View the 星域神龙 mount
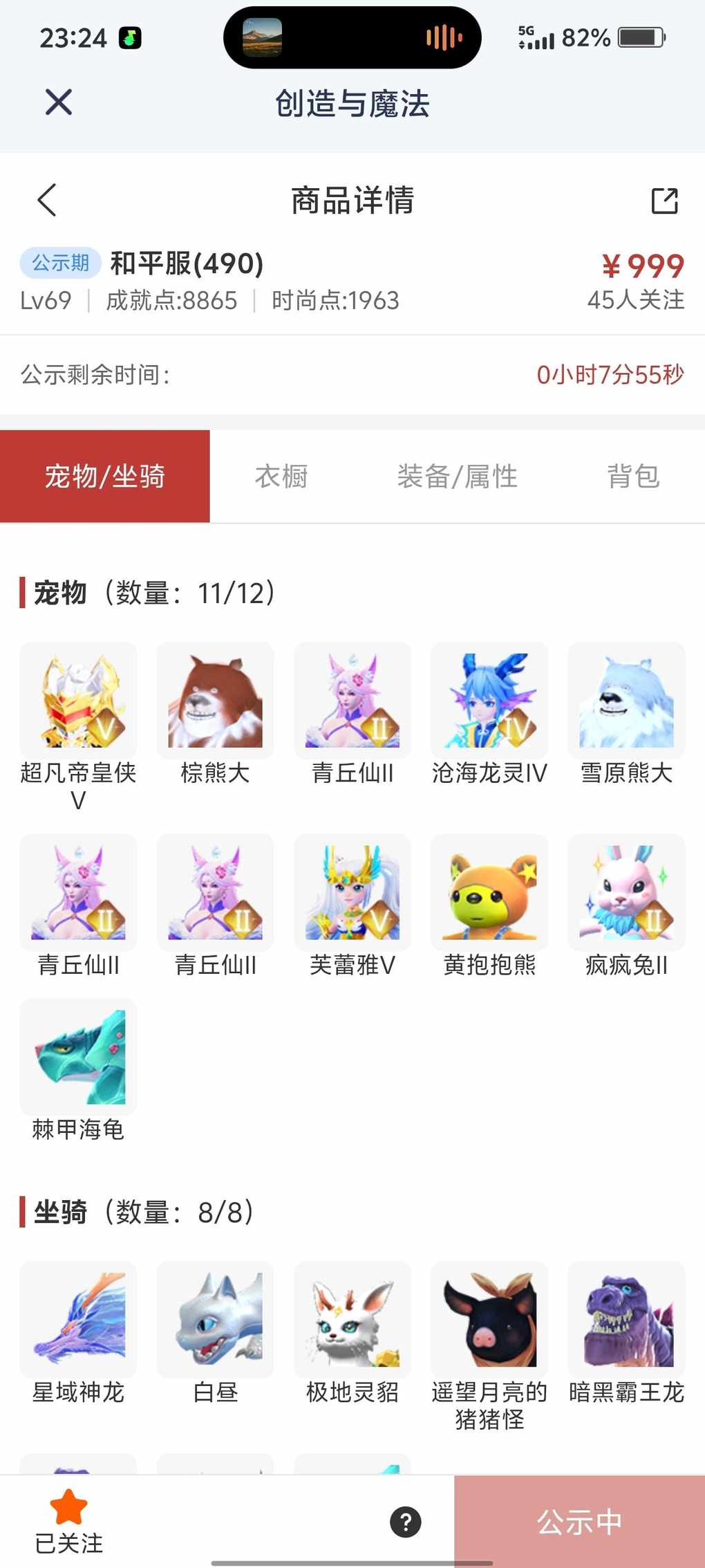Viewport: 705px width, 1568px height. (x=78, y=1320)
